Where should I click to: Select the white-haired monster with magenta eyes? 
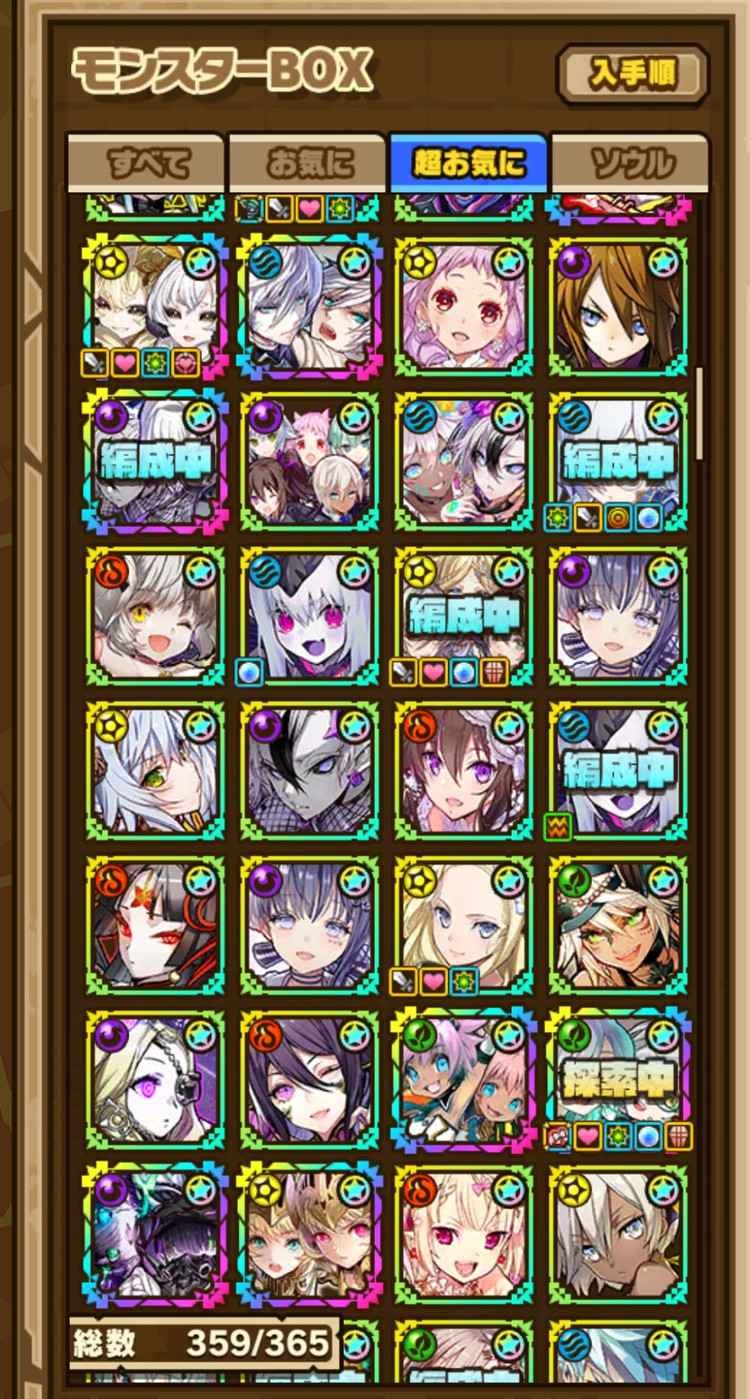310,615
